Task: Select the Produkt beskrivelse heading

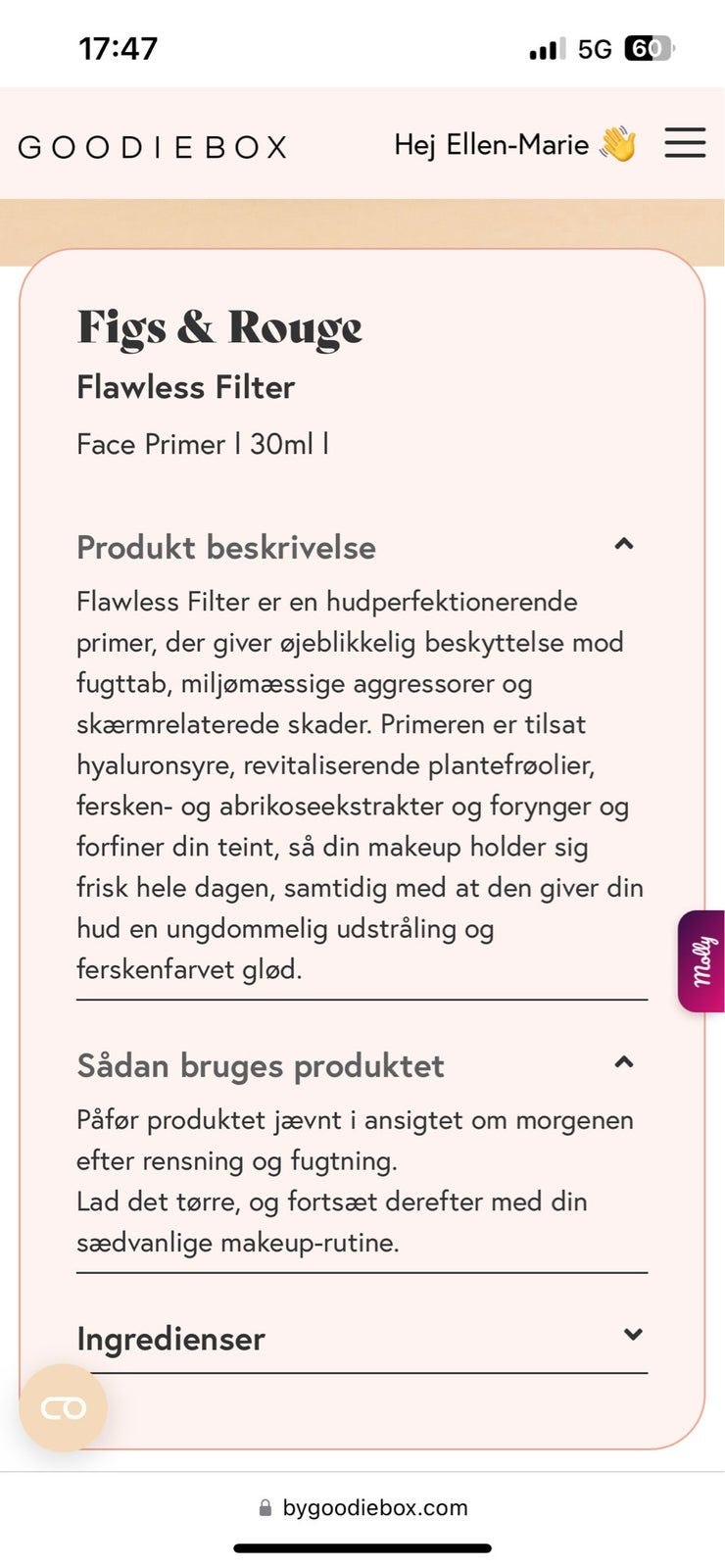Action: click(x=226, y=548)
